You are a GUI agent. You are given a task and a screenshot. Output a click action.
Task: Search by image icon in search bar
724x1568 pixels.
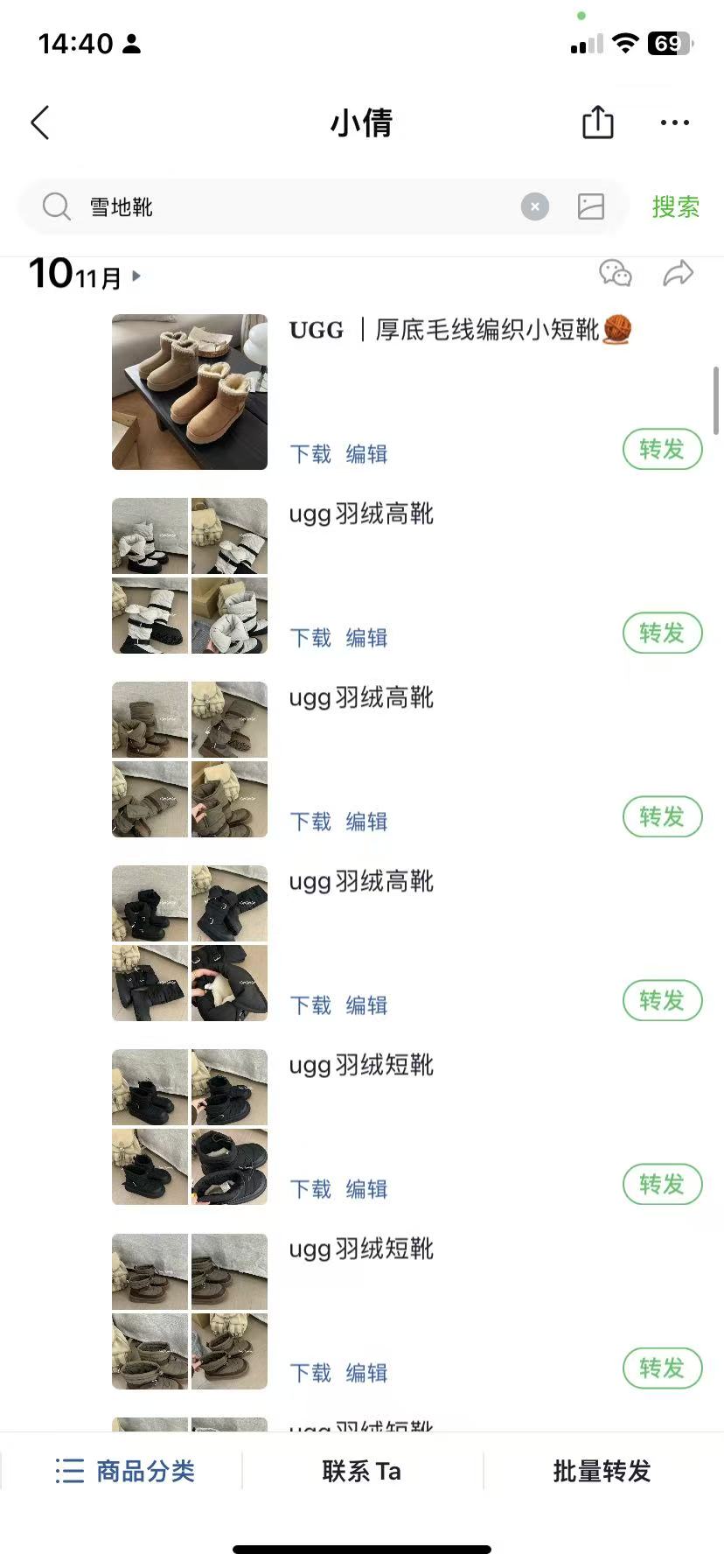coord(591,206)
